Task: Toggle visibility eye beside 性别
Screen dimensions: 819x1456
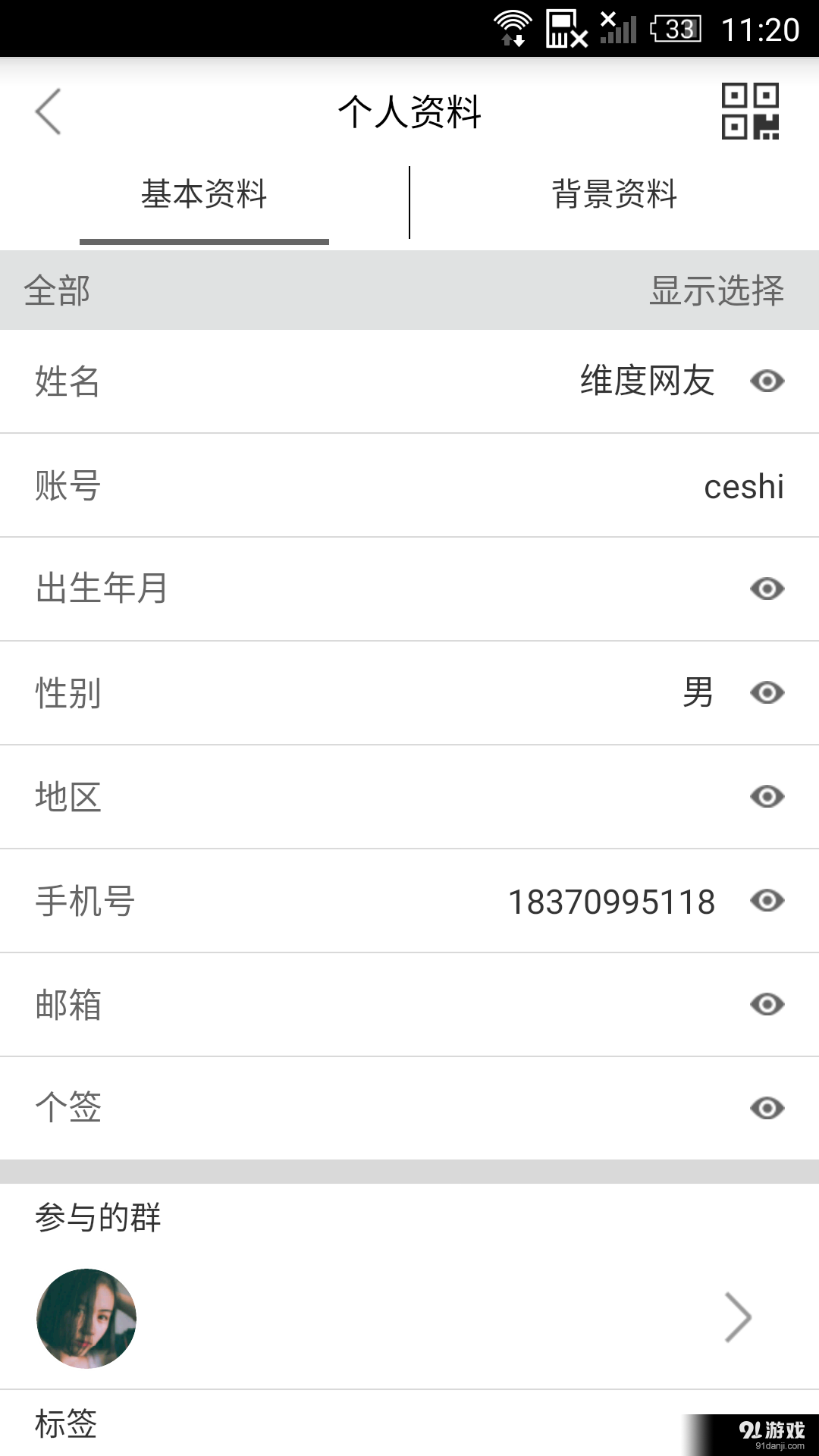Action: tap(768, 692)
